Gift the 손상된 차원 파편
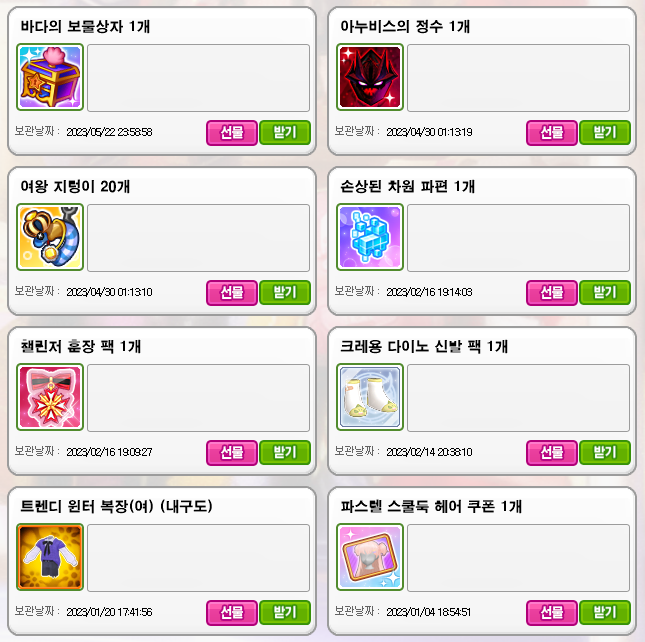645x642 pixels. click(x=552, y=292)
